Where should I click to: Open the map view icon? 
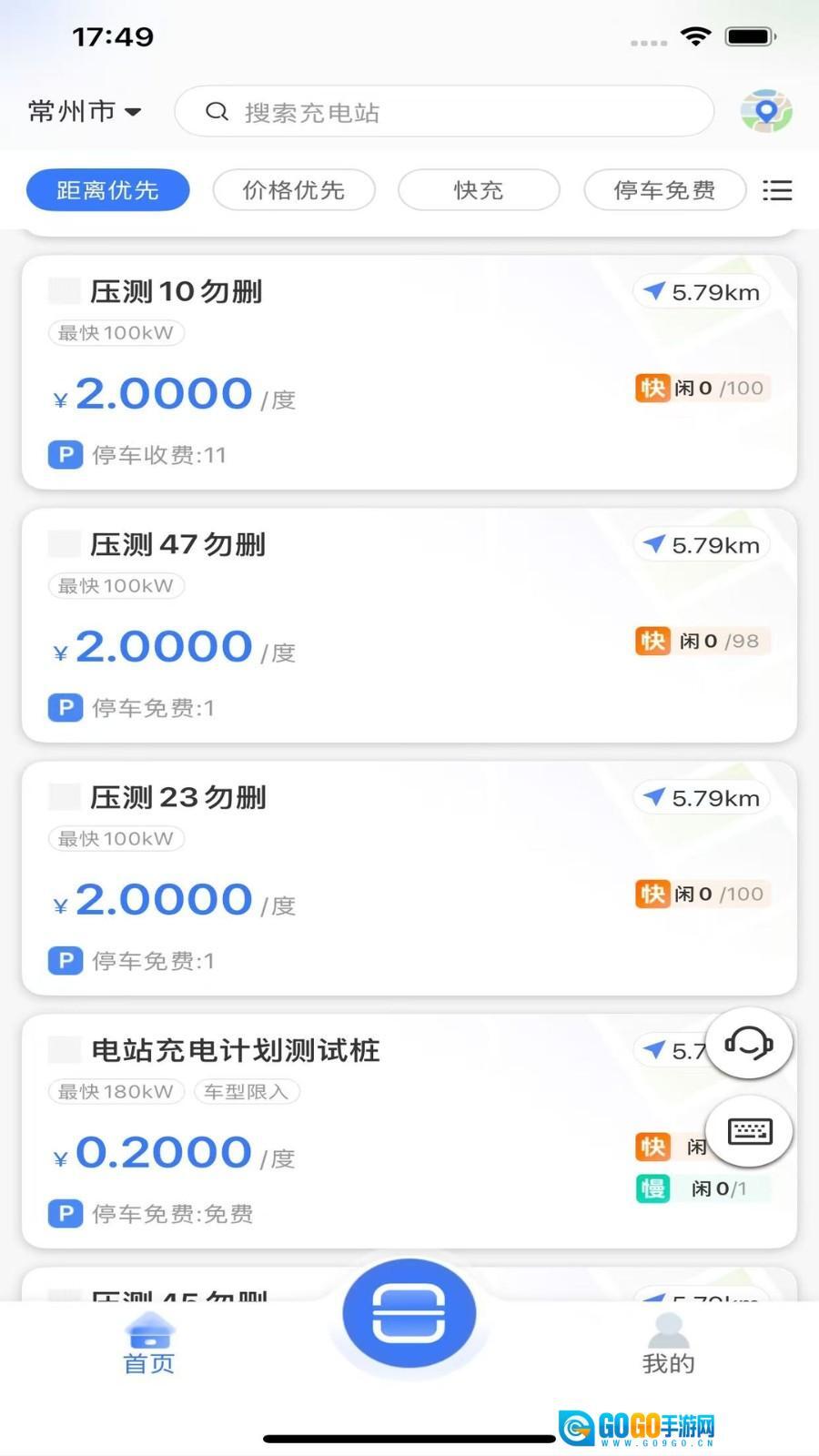pyautogui.click(x=766, y=112)
